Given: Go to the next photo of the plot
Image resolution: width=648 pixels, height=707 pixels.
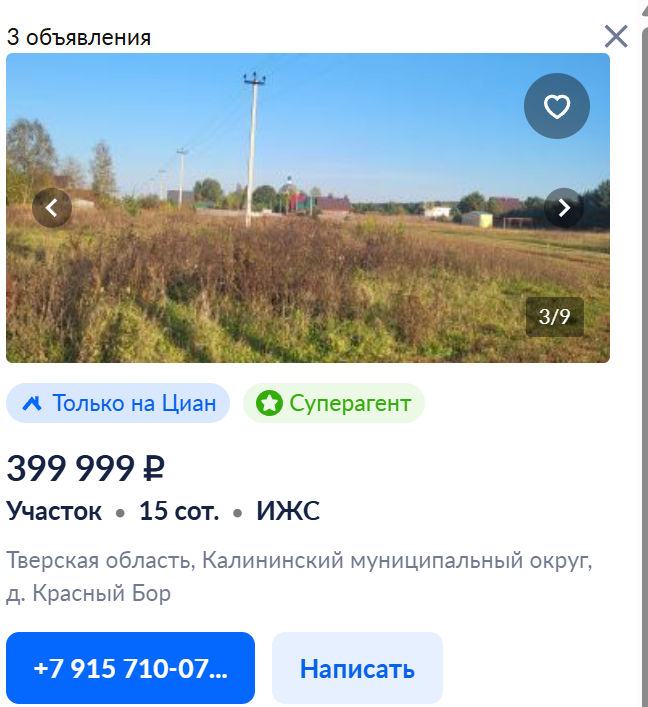Looking at the screenshot, I should coord(564,208).
